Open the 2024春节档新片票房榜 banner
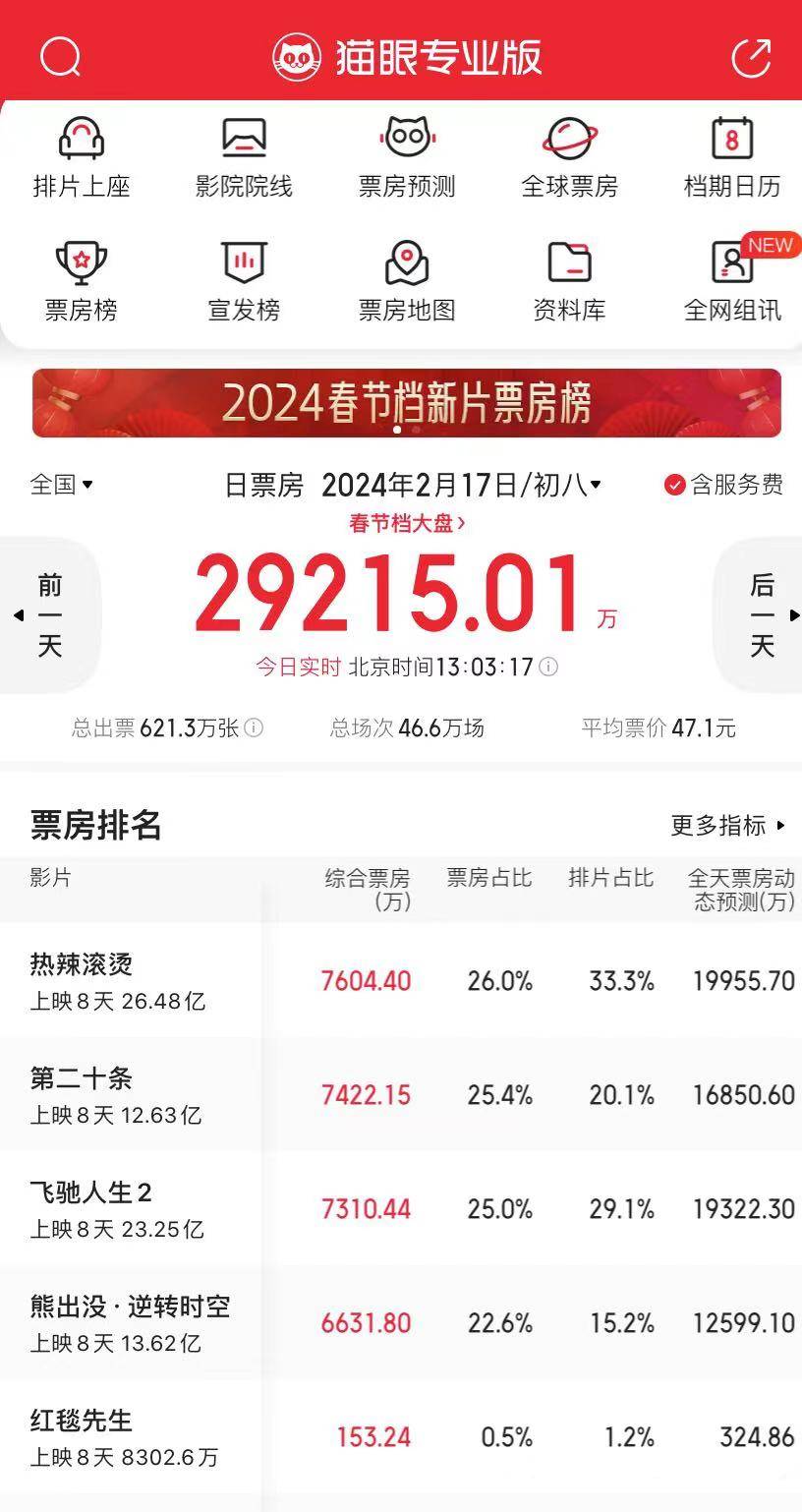This screenshot has height=1512, width=802. click(407, 403)
